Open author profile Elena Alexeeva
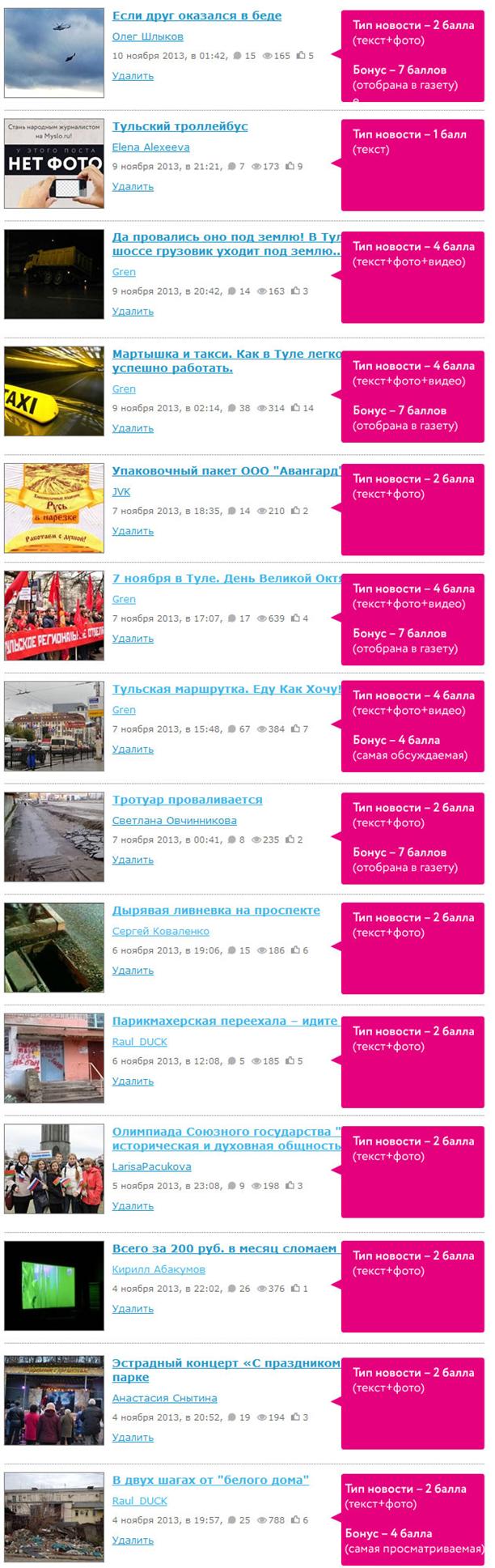495x1568 pixels. [x=150, y=147]
